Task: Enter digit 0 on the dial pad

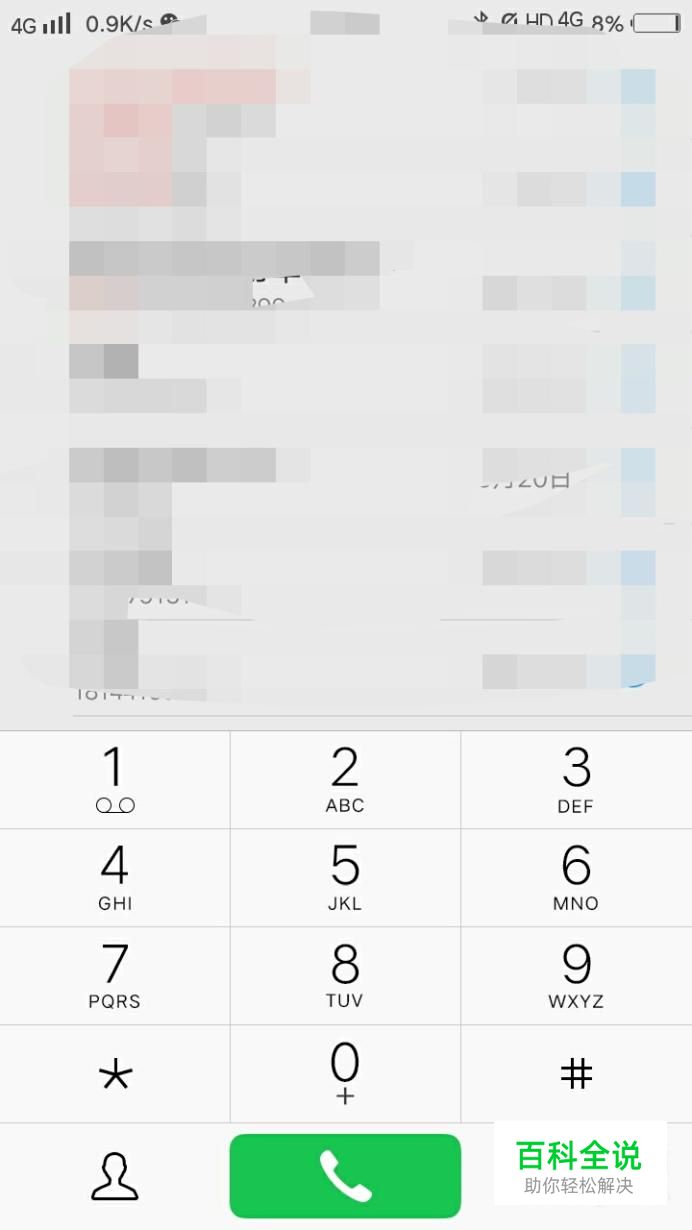Action: pyautogui.click(x=345, y=1072)
